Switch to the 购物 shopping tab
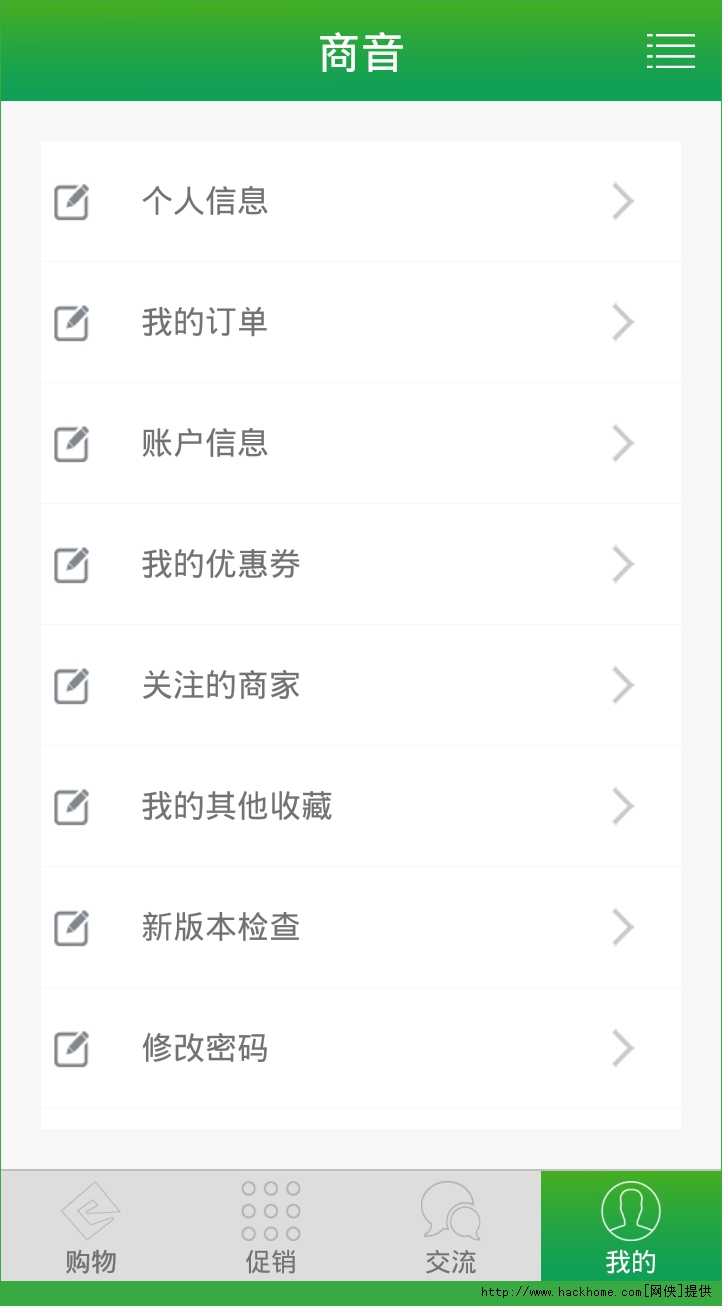This screenshot has height=1306, width=722. tap(91, 1227)
